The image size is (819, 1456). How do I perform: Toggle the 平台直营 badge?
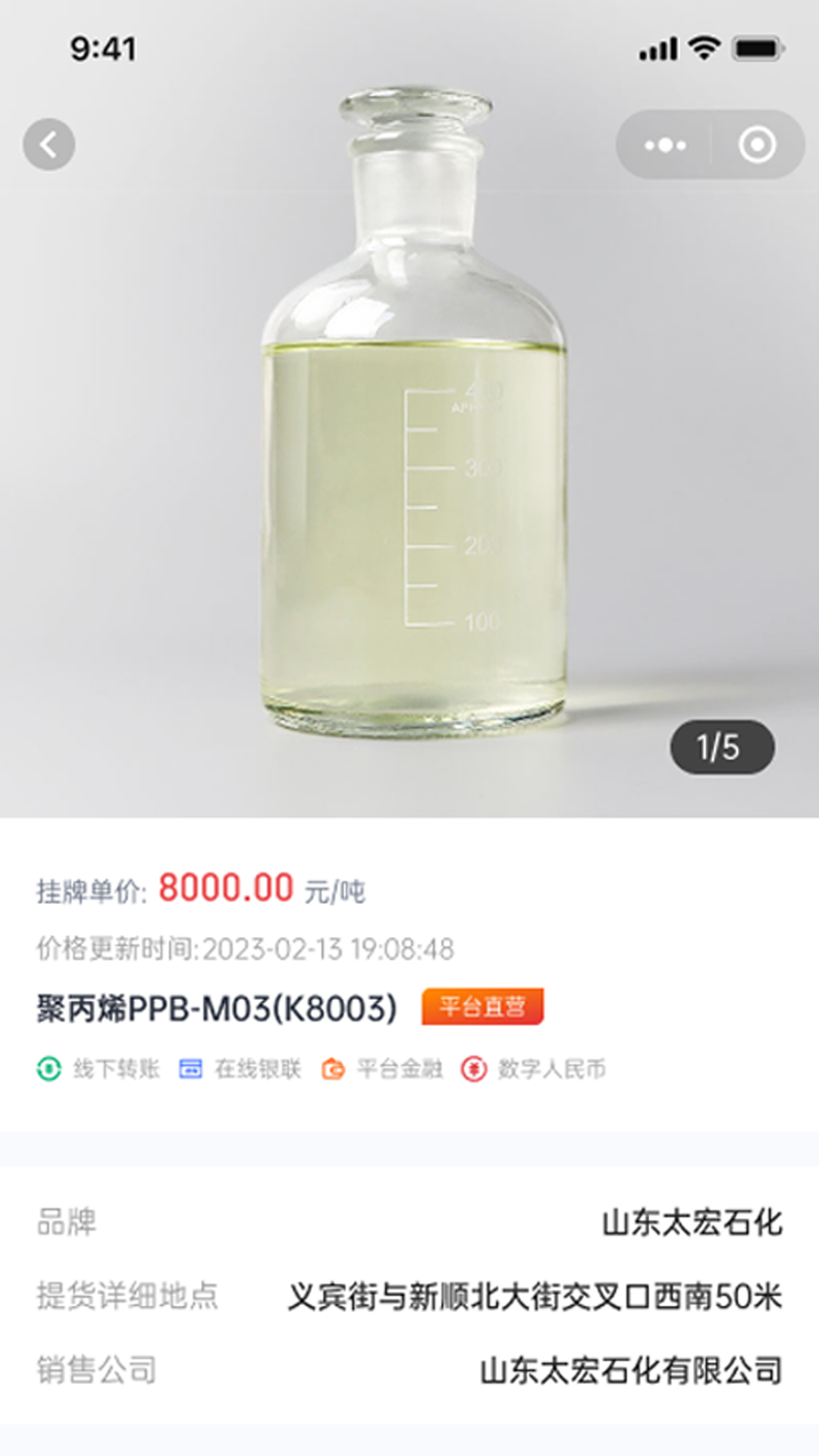tap(482, 1006)
